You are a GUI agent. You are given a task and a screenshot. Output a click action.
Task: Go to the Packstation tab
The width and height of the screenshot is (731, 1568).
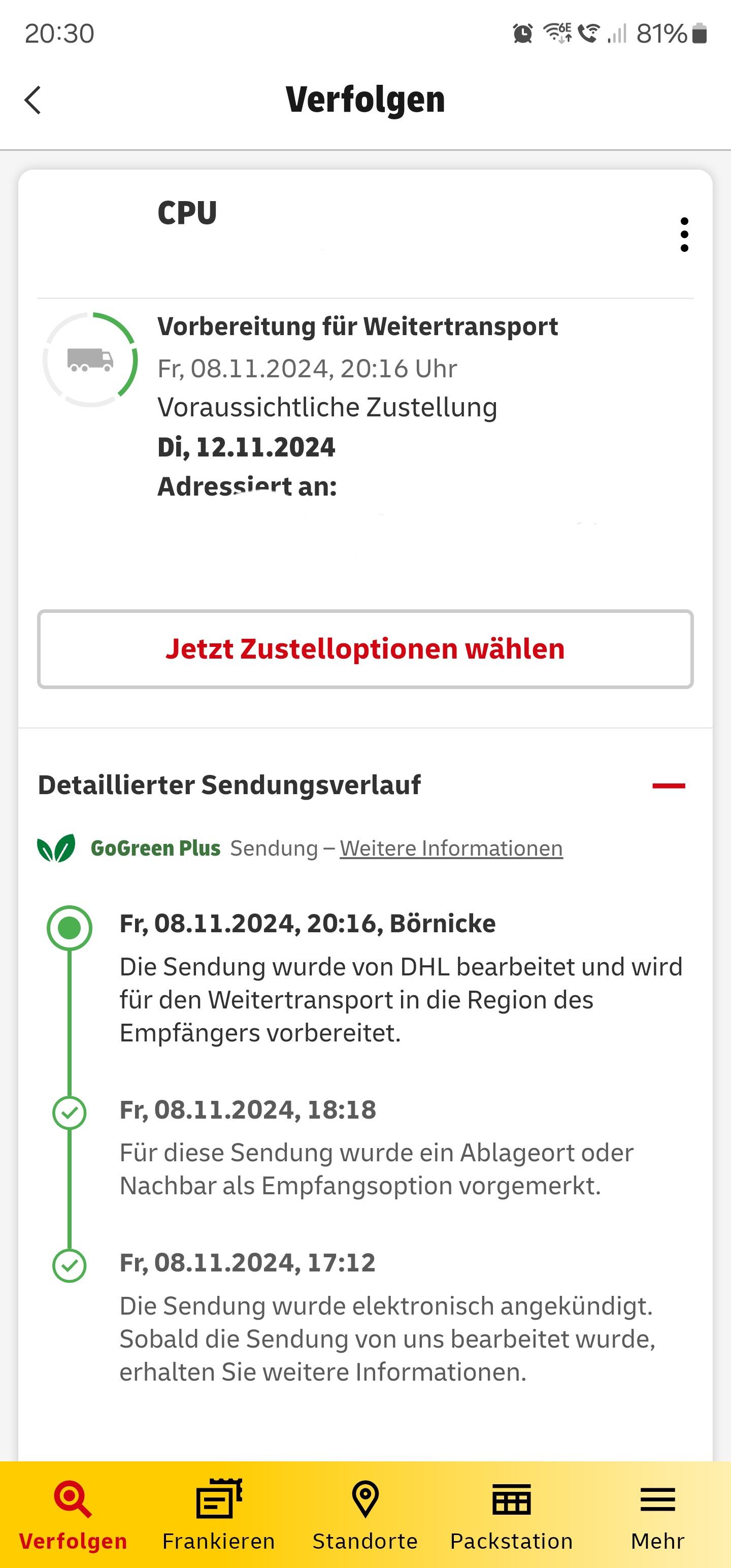pos(511,1515)
